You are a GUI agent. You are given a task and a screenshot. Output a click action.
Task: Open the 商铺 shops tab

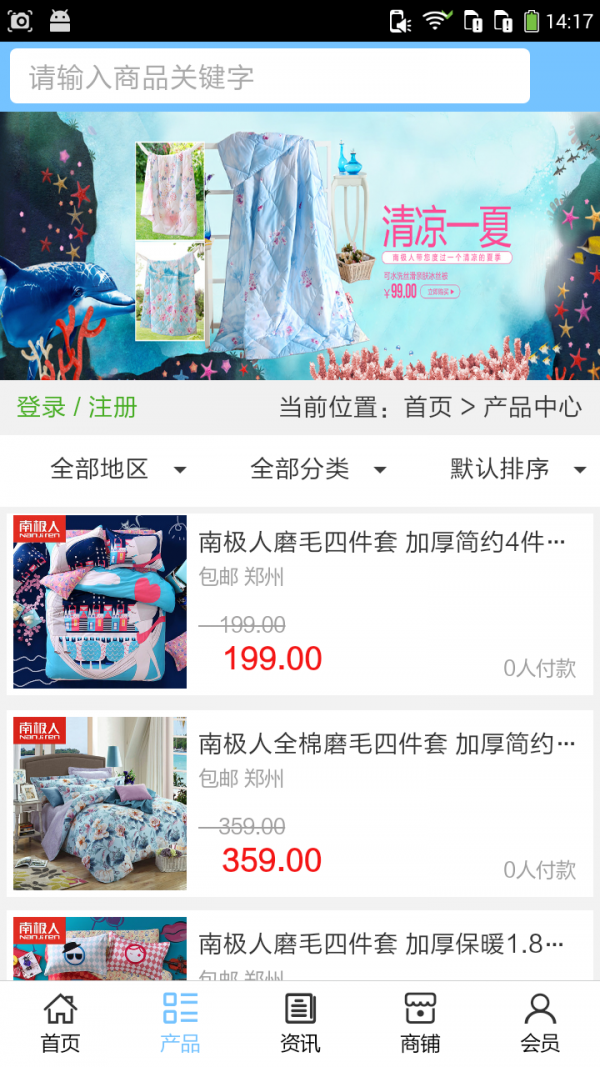(x=420, y=1023)
